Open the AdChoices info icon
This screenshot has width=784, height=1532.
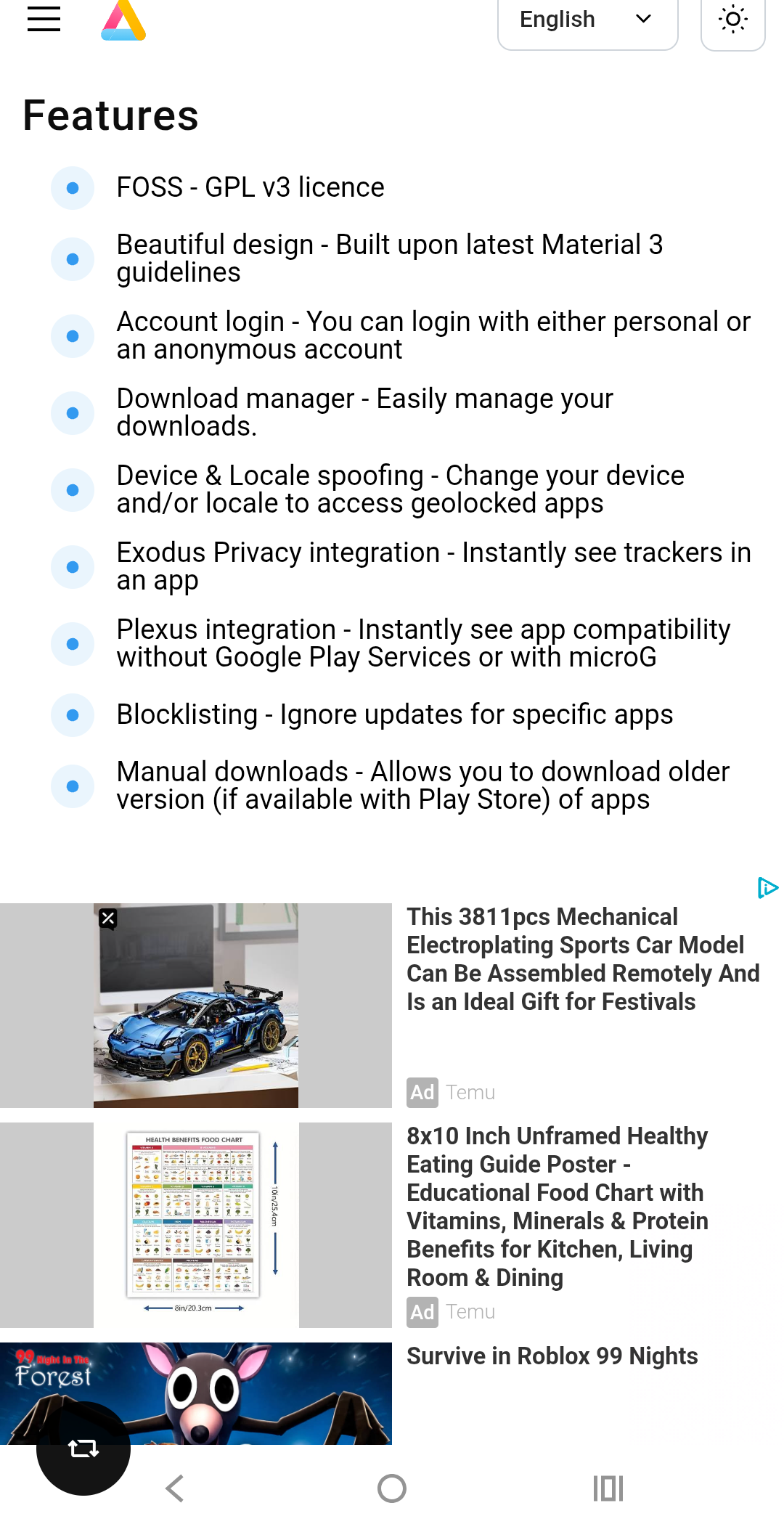pyautogui.click(x=767, y=887)
